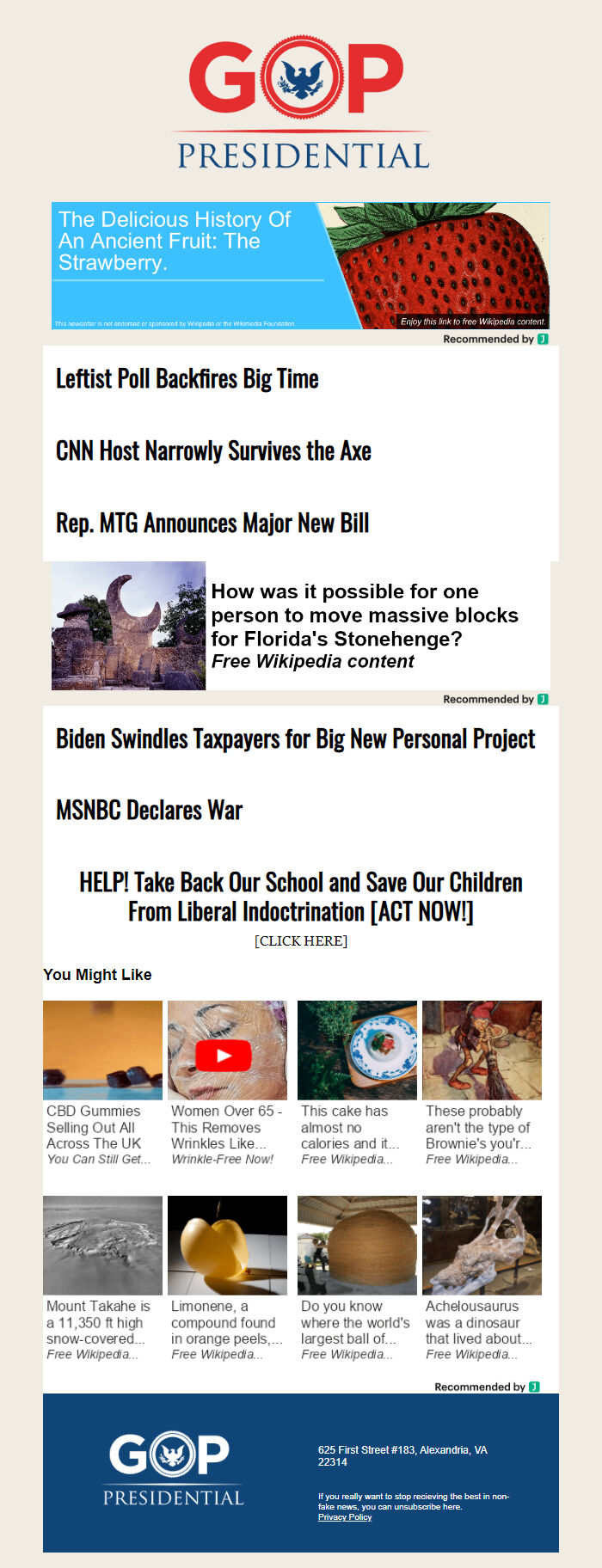
Task: Read 'Leftist Poll Backfires Big Time'
Action: click(187, 379)
